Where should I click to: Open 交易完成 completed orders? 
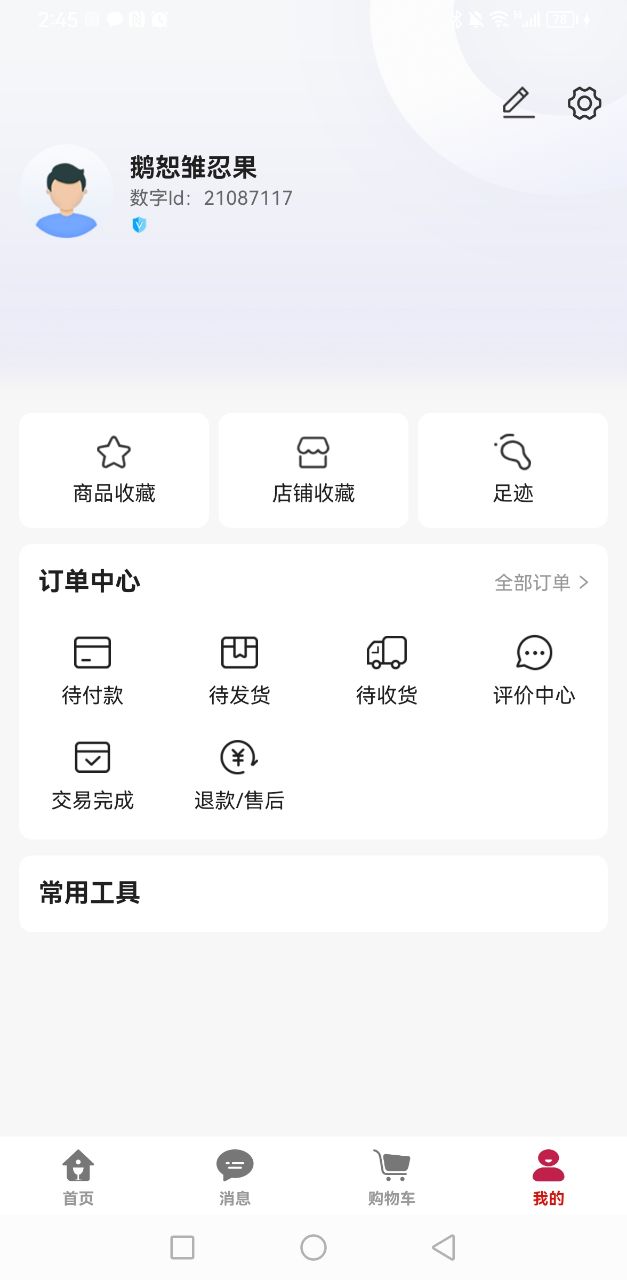tap(92, 775)
